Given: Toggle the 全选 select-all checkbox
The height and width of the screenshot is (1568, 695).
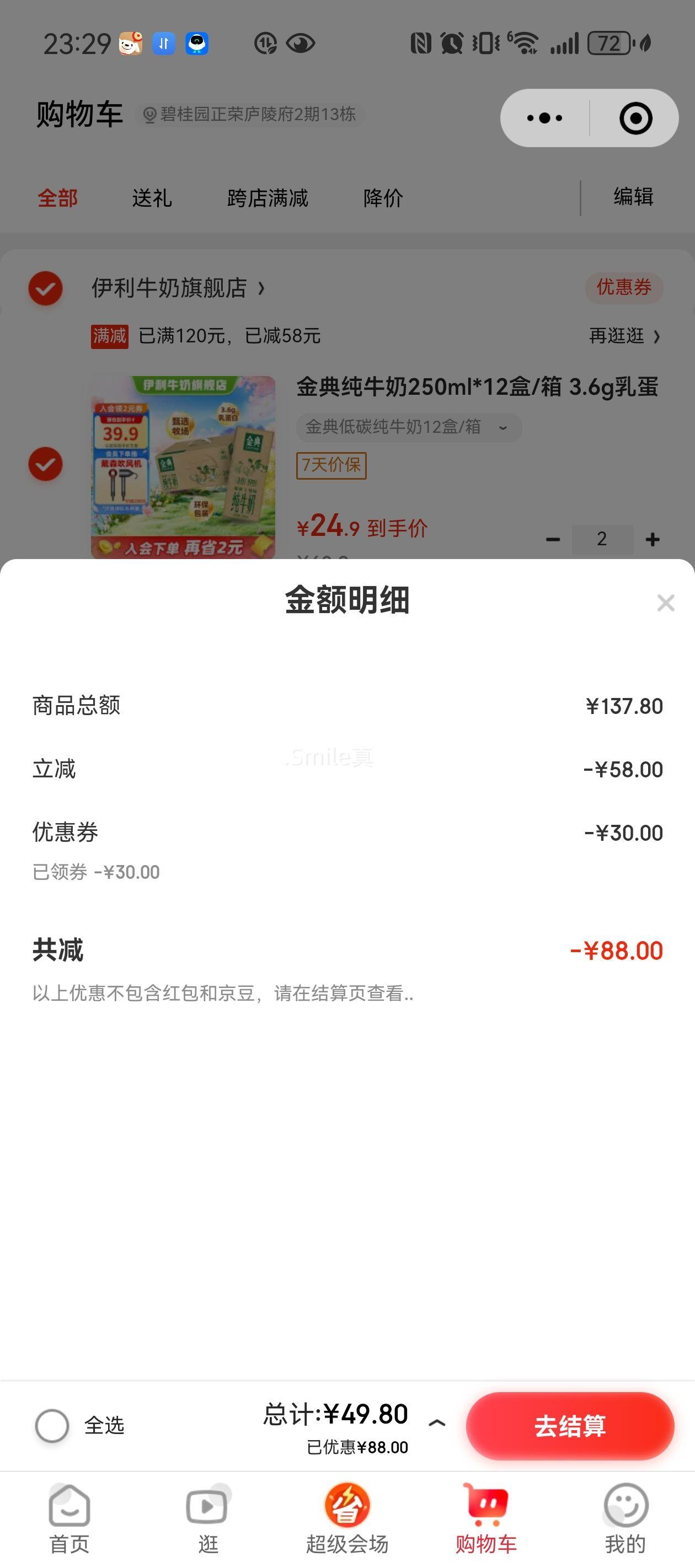Looking at the screenshot, I should [x=52, y=1426].
